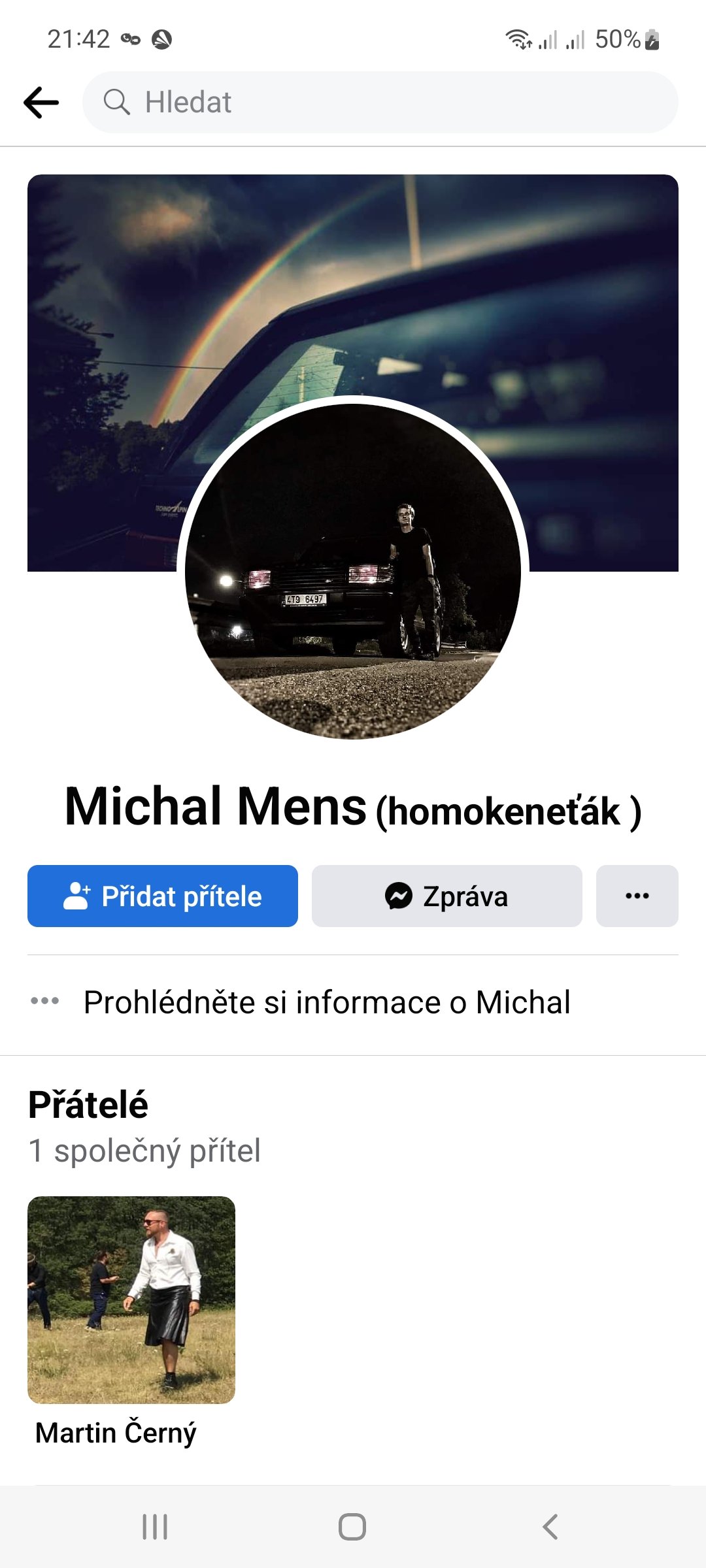Open more profile options menu
Image resolution: width=706 pixels, height=1568 pixels.
[637, 896]
